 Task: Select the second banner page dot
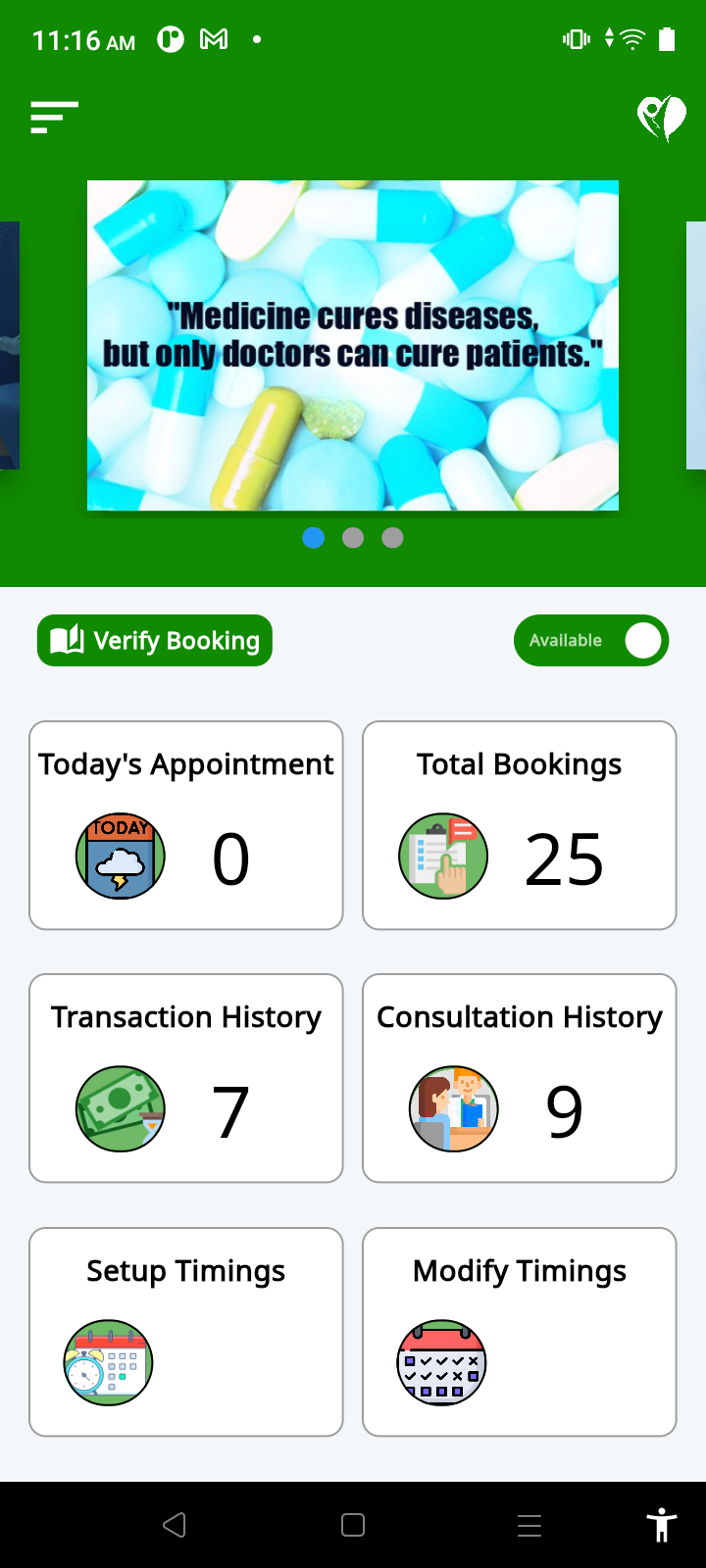353,538
